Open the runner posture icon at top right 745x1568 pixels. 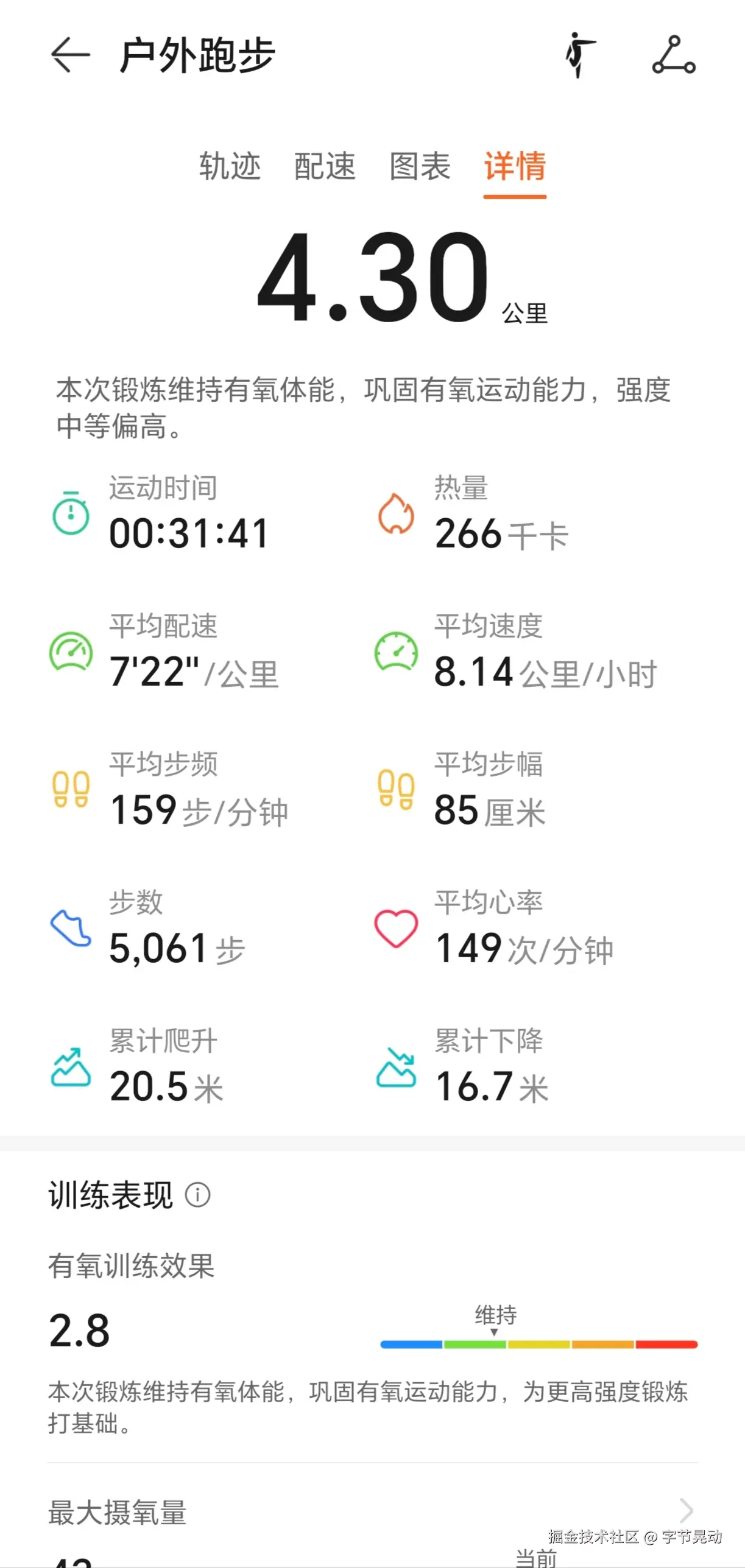580,56
